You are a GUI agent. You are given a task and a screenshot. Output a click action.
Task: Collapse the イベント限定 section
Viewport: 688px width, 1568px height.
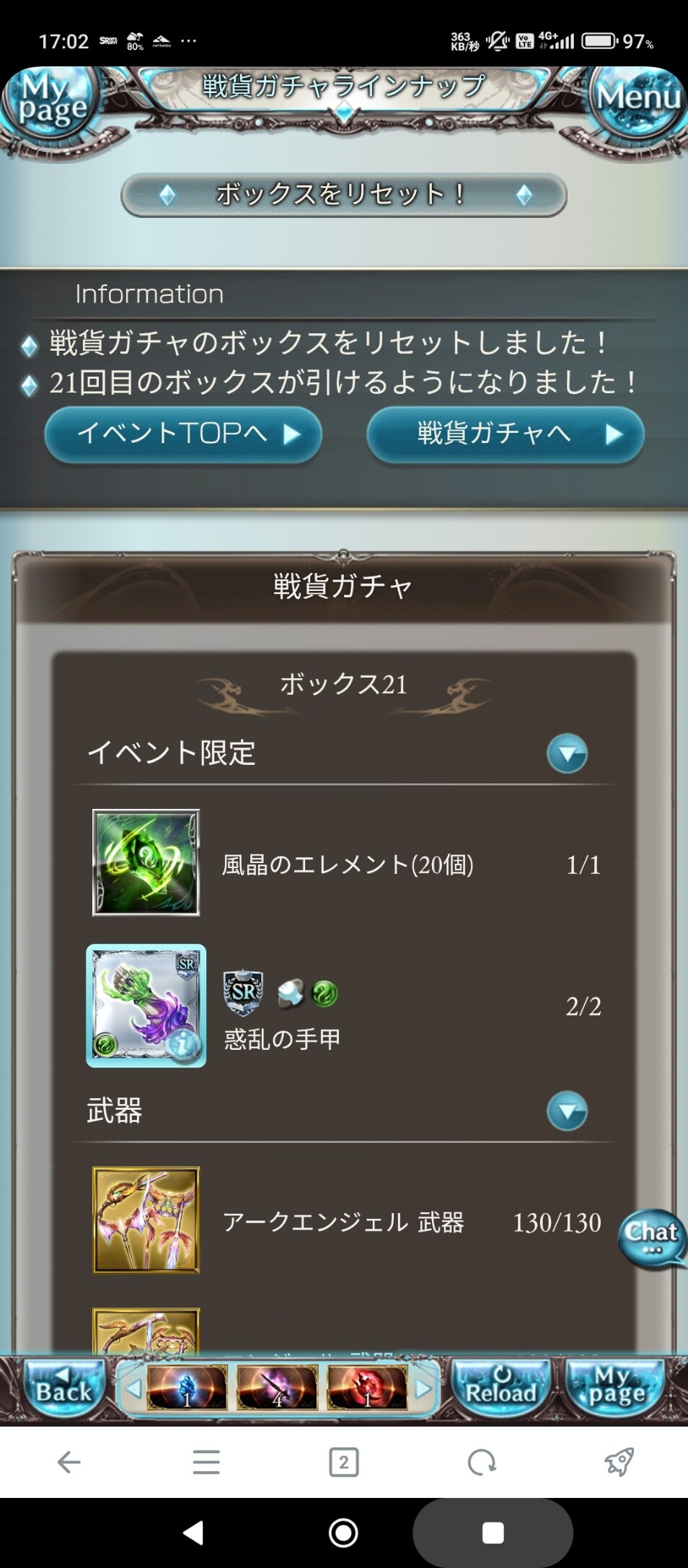[x=567, y=754]
